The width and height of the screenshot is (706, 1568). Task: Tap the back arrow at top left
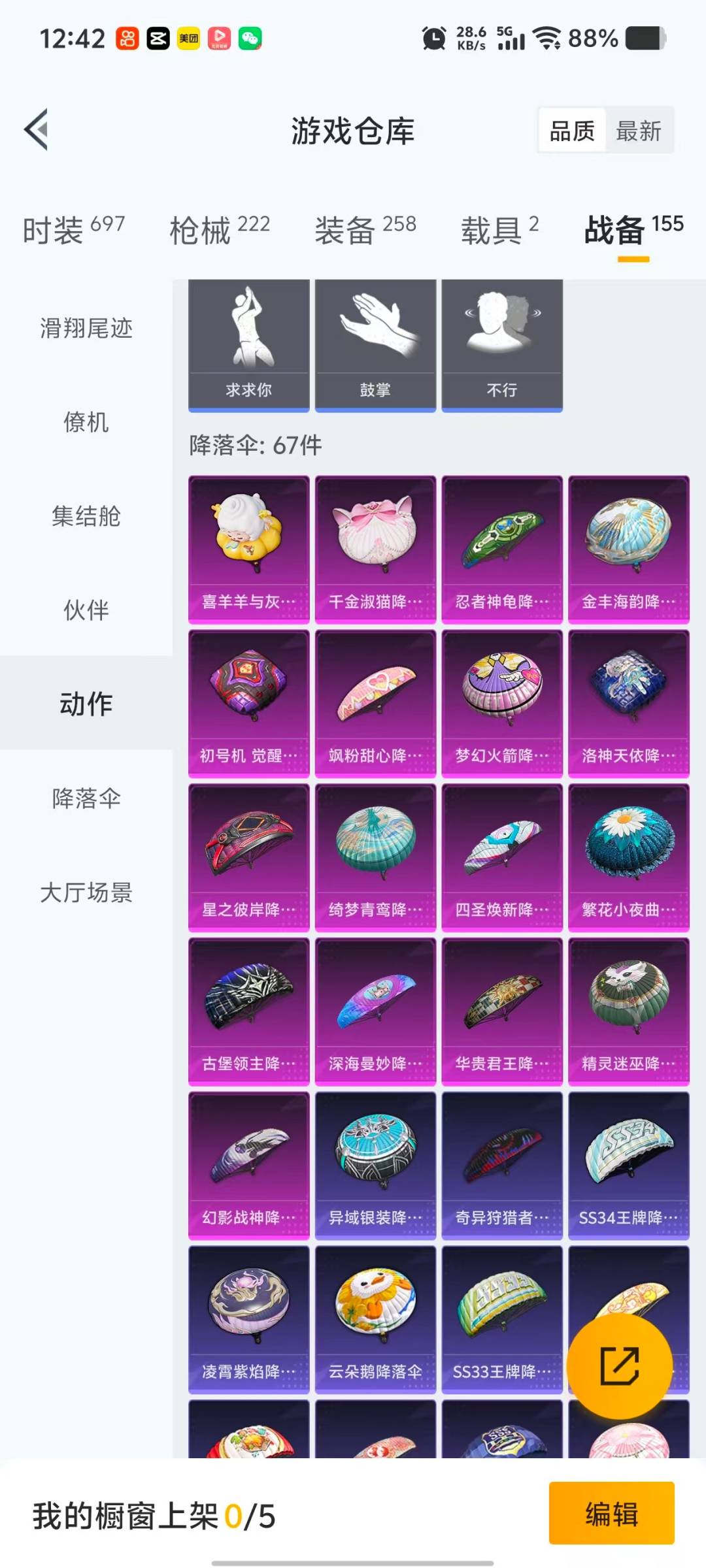(37, 129)
